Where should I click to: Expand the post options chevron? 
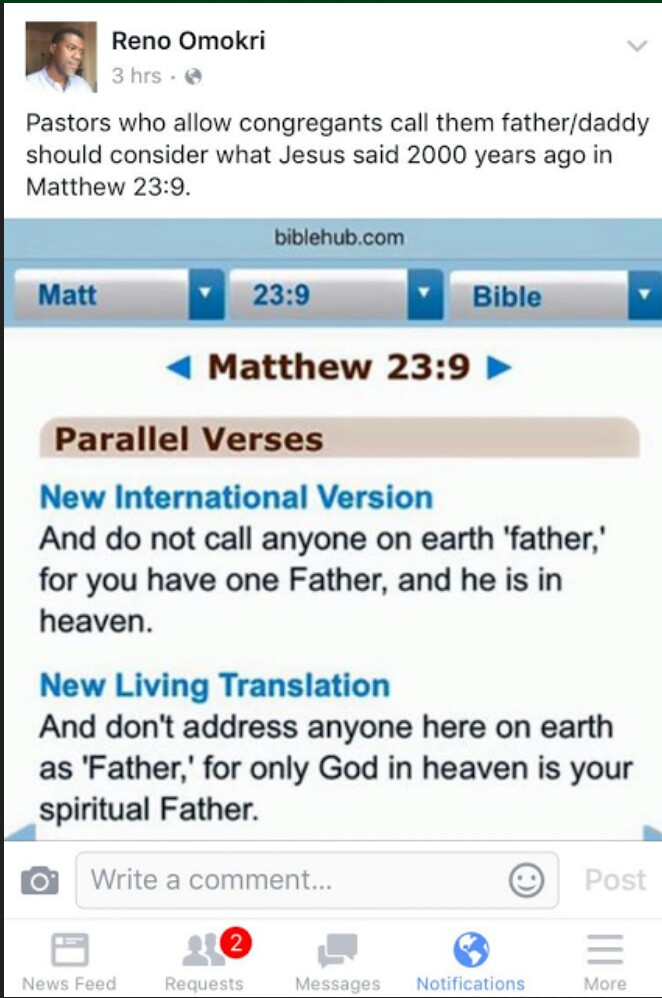point(637,46)
